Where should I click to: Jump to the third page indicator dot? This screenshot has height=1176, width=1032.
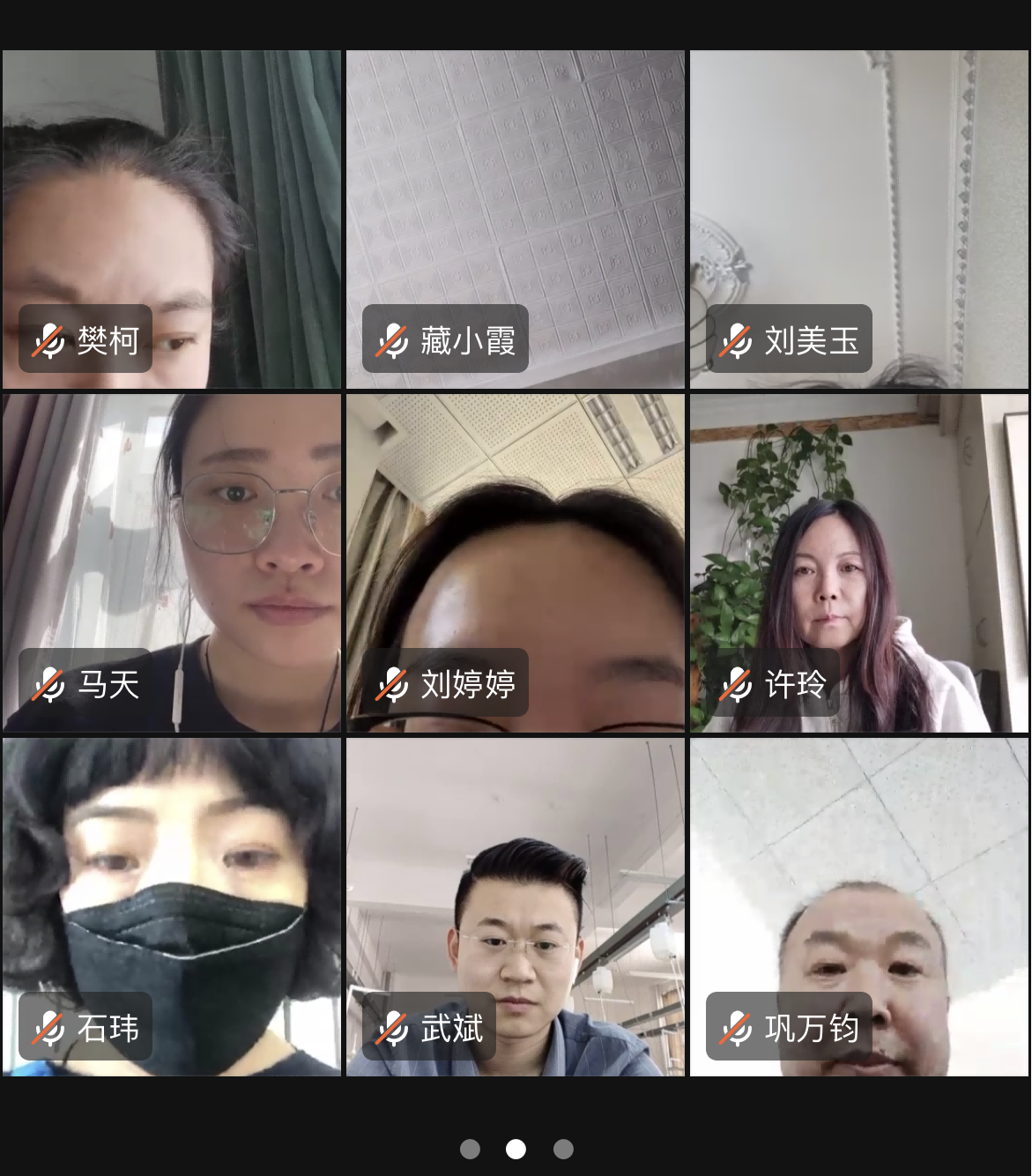563,1149
